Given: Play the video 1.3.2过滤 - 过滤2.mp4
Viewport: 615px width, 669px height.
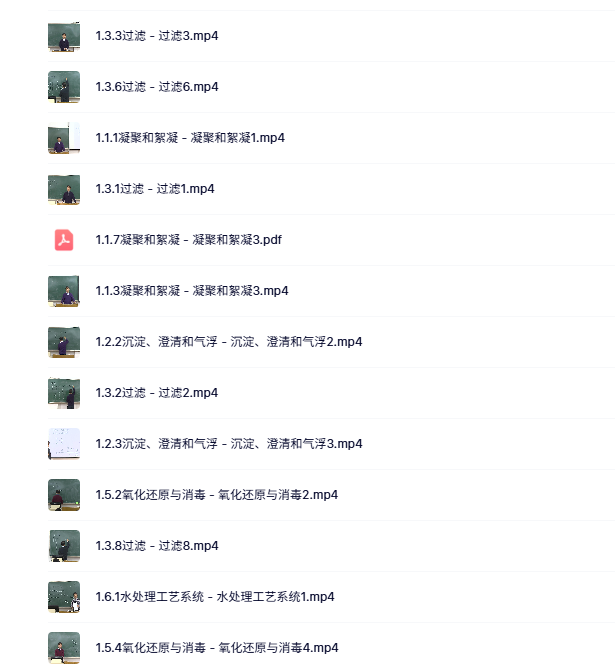Looking at the screenshot, I should [x=157, y=393].
